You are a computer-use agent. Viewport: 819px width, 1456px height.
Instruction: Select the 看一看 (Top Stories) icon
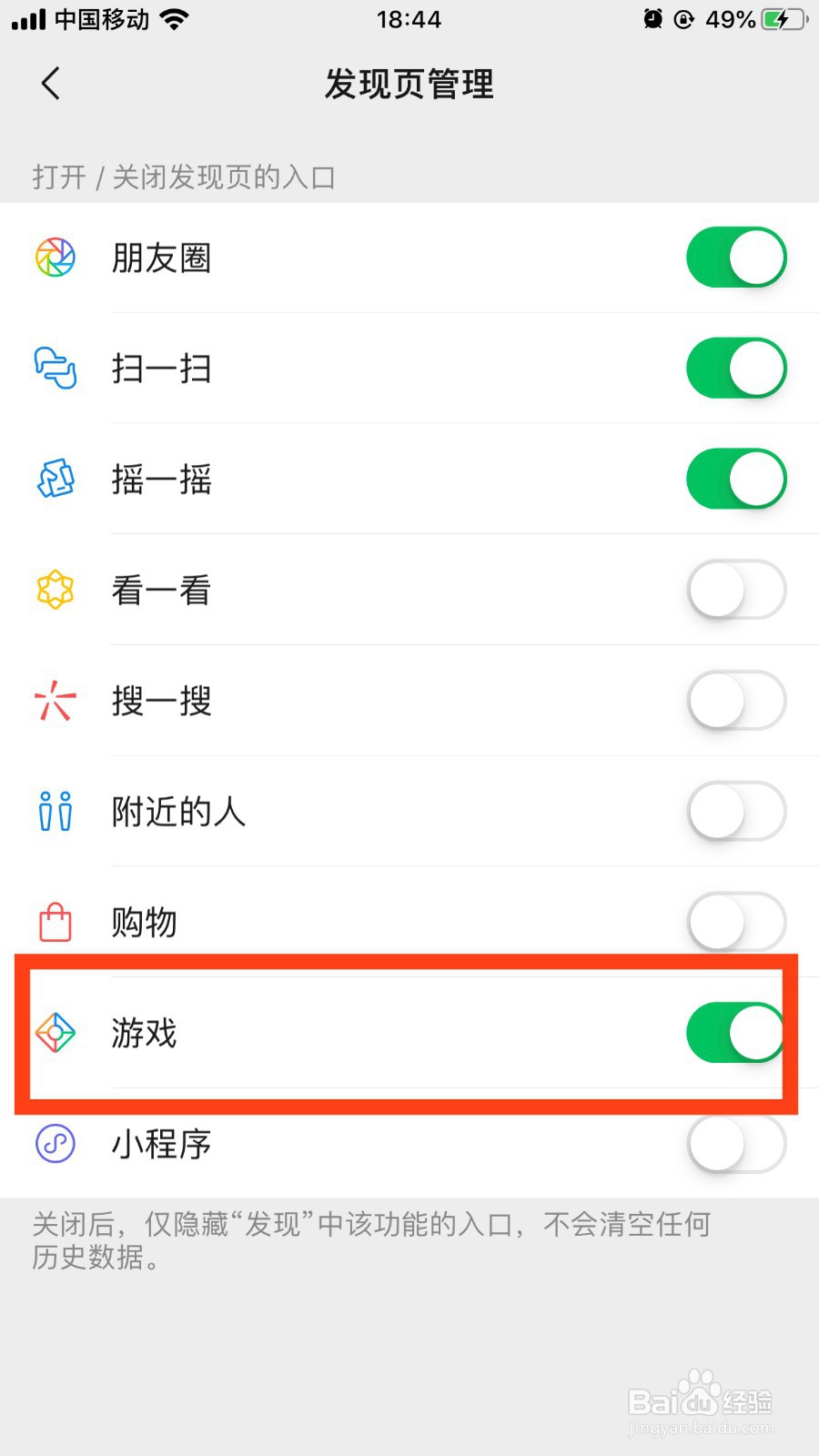54,590
